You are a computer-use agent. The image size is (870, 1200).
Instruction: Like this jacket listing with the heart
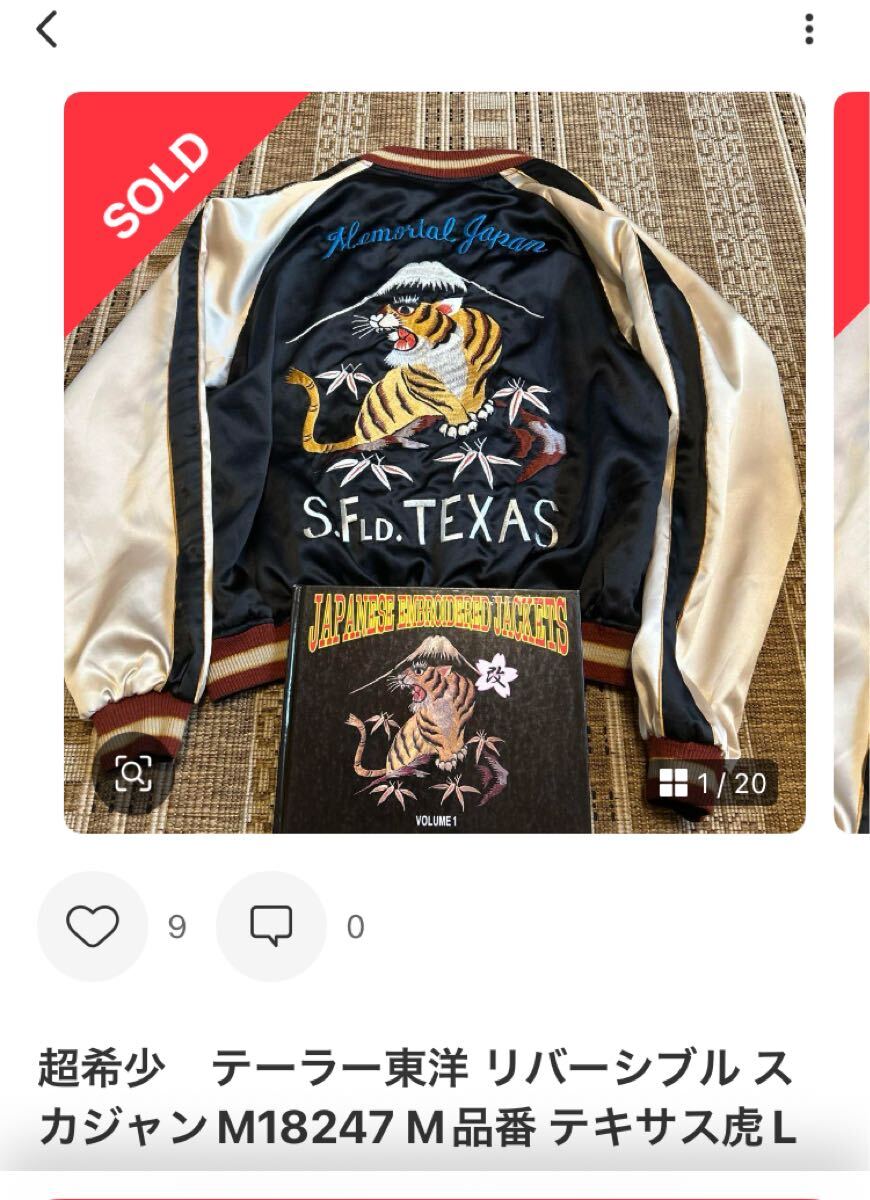pos(93,926)
